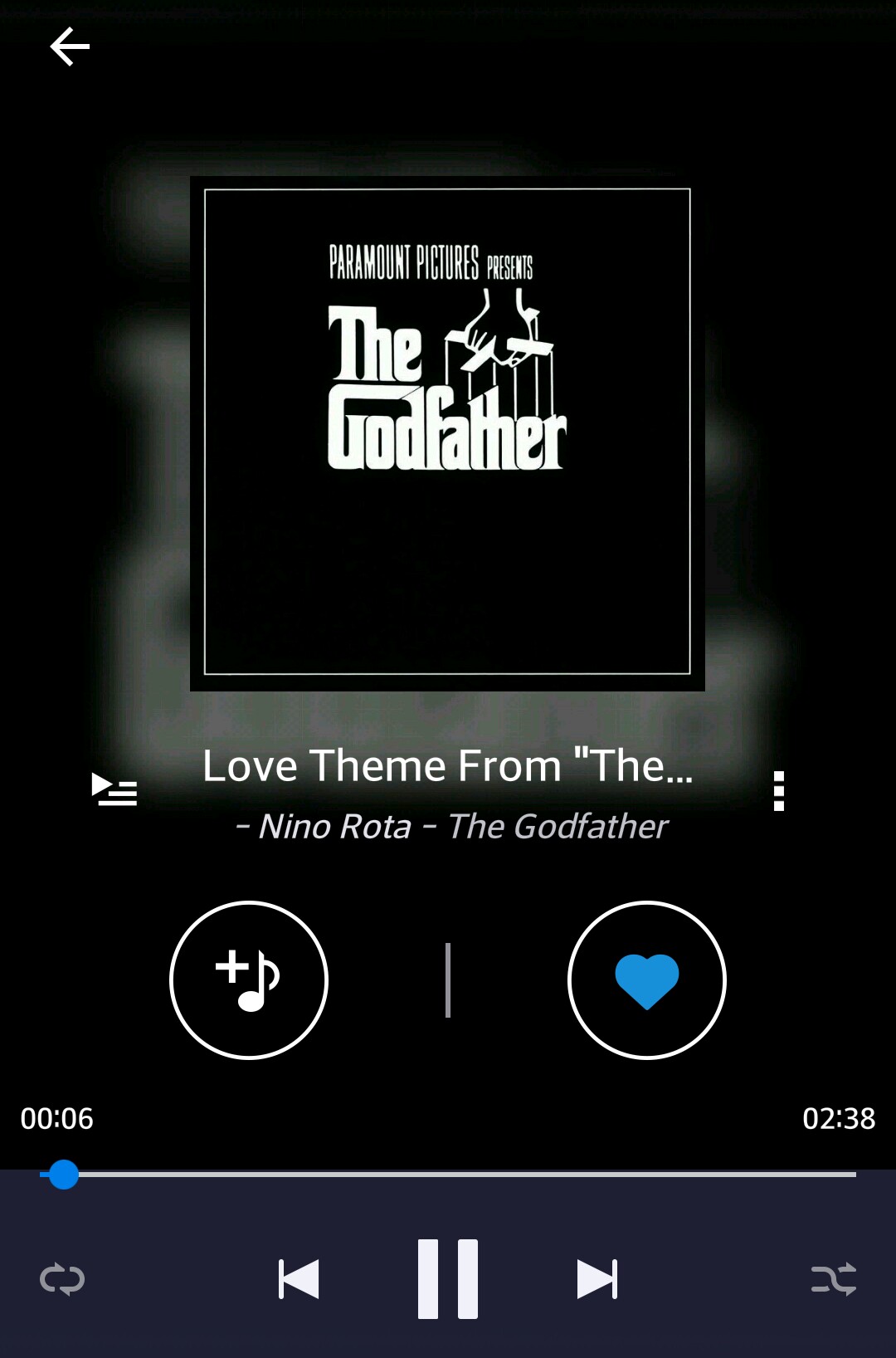
Task: Skip to the previous track
Action: (x=299, y=1279)
